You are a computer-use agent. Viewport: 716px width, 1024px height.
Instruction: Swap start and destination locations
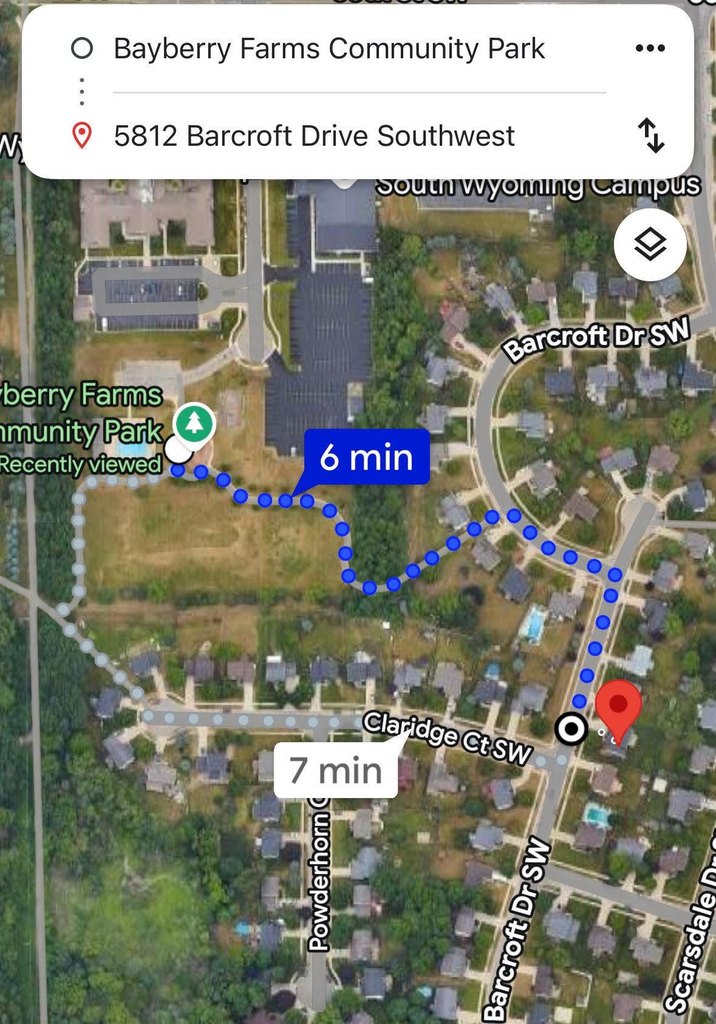pyautogui.click(x=651, y=135)
